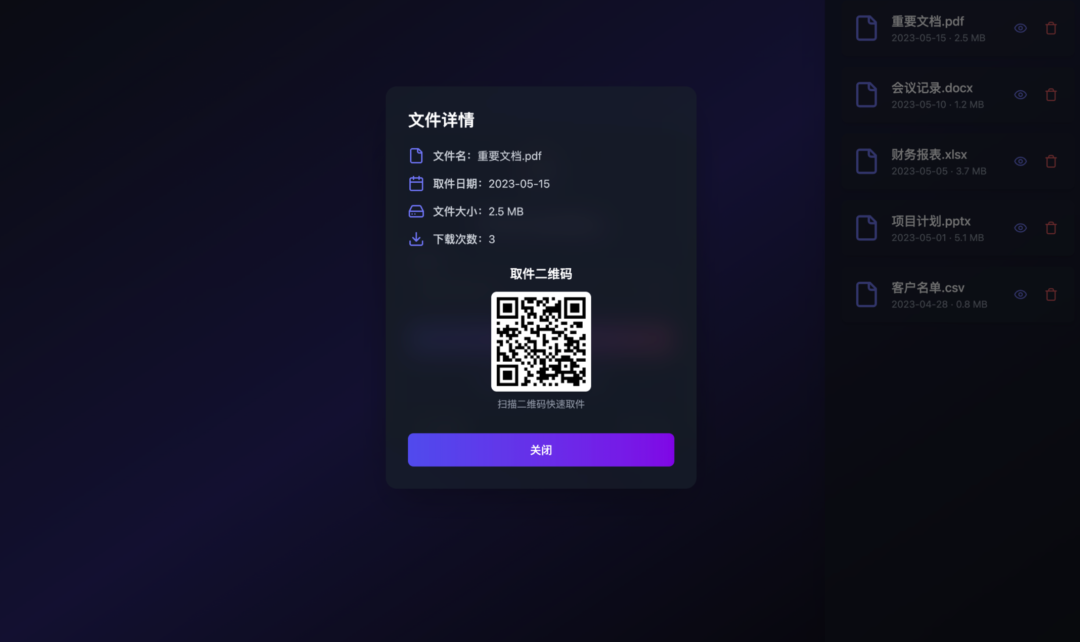The image size is (1080, 642).
Task: View details of 重要文档.pdf via eye icon
Action: 1020,28
